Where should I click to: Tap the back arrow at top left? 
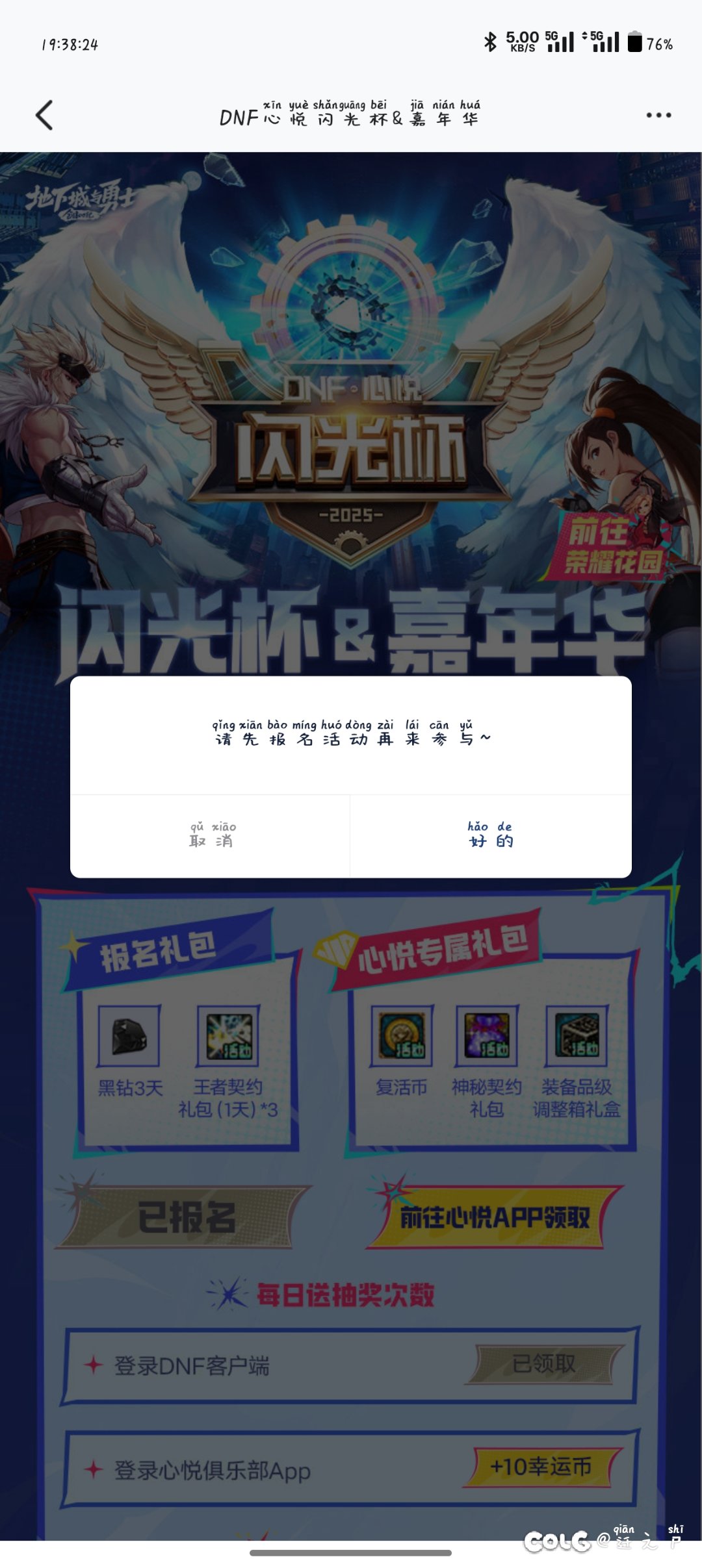(43, 114)
